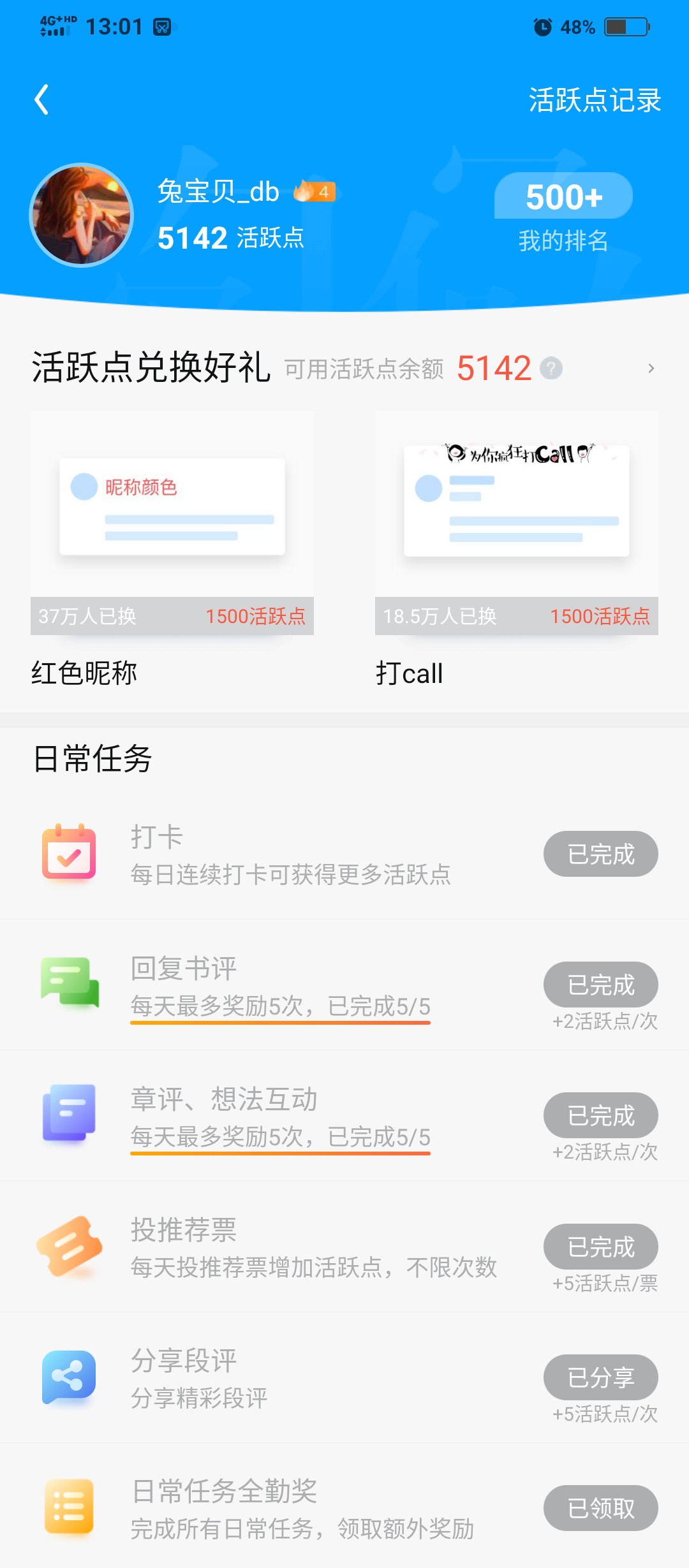This screenshot has width=689, height=1568.
Task: Tap 已完成 button for 章评、想法互动
Action: coord(600,1115)
